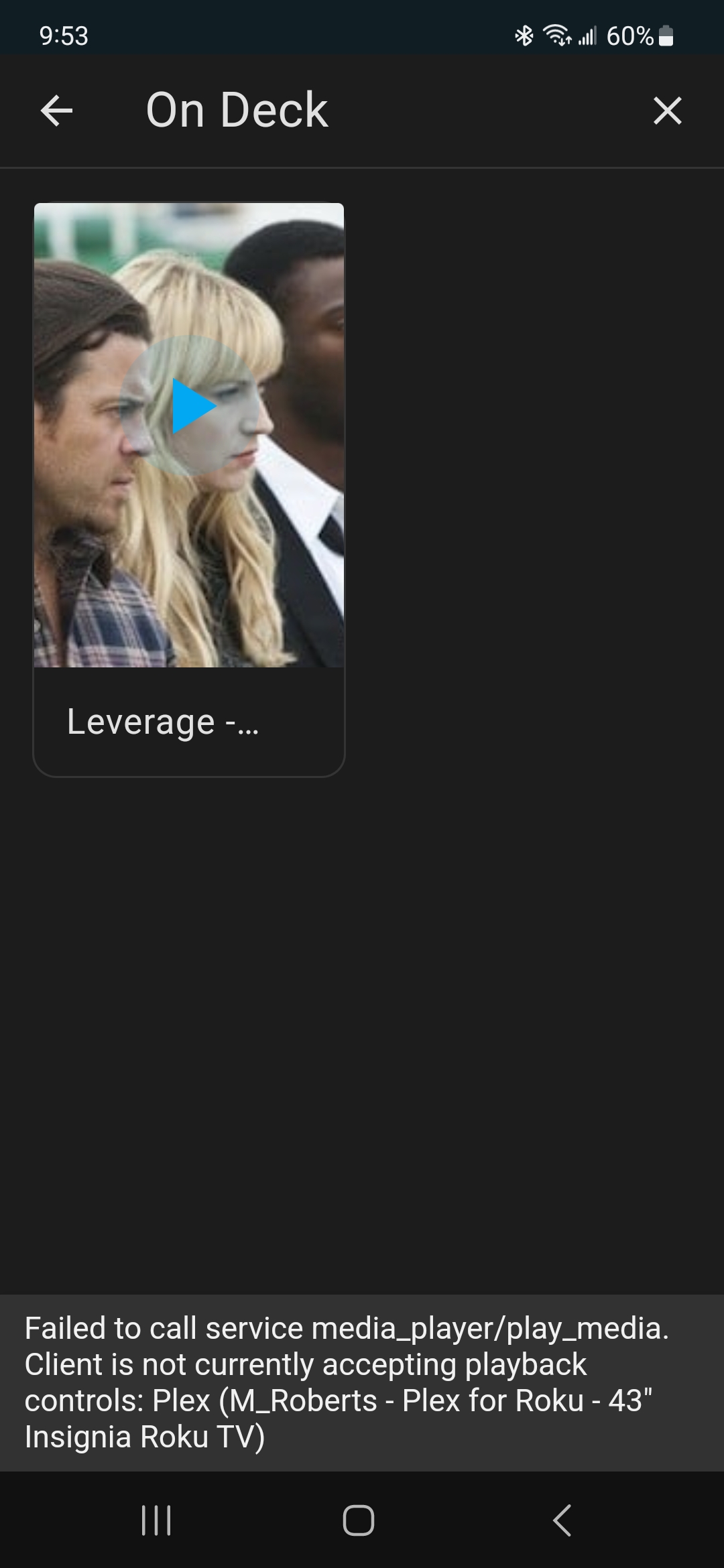Screen dimensions: 724x1568
Task: Go back from On Deck
Action: 56,111
